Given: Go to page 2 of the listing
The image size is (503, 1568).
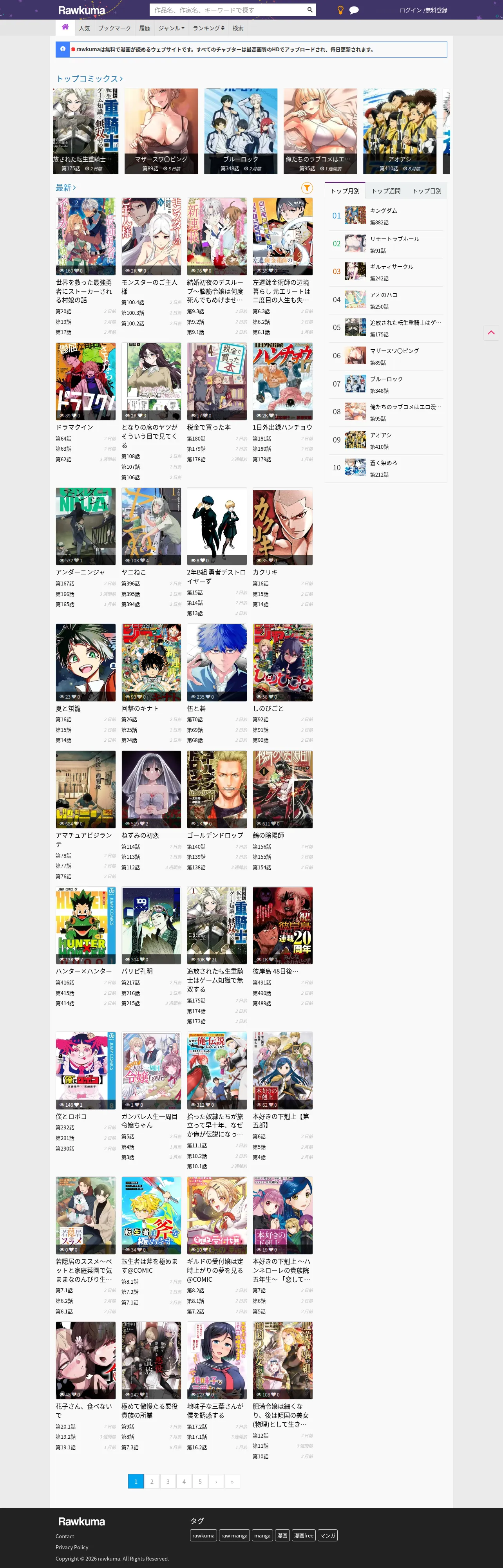Looking at the screenshot, I should [x=152, y=1481].
